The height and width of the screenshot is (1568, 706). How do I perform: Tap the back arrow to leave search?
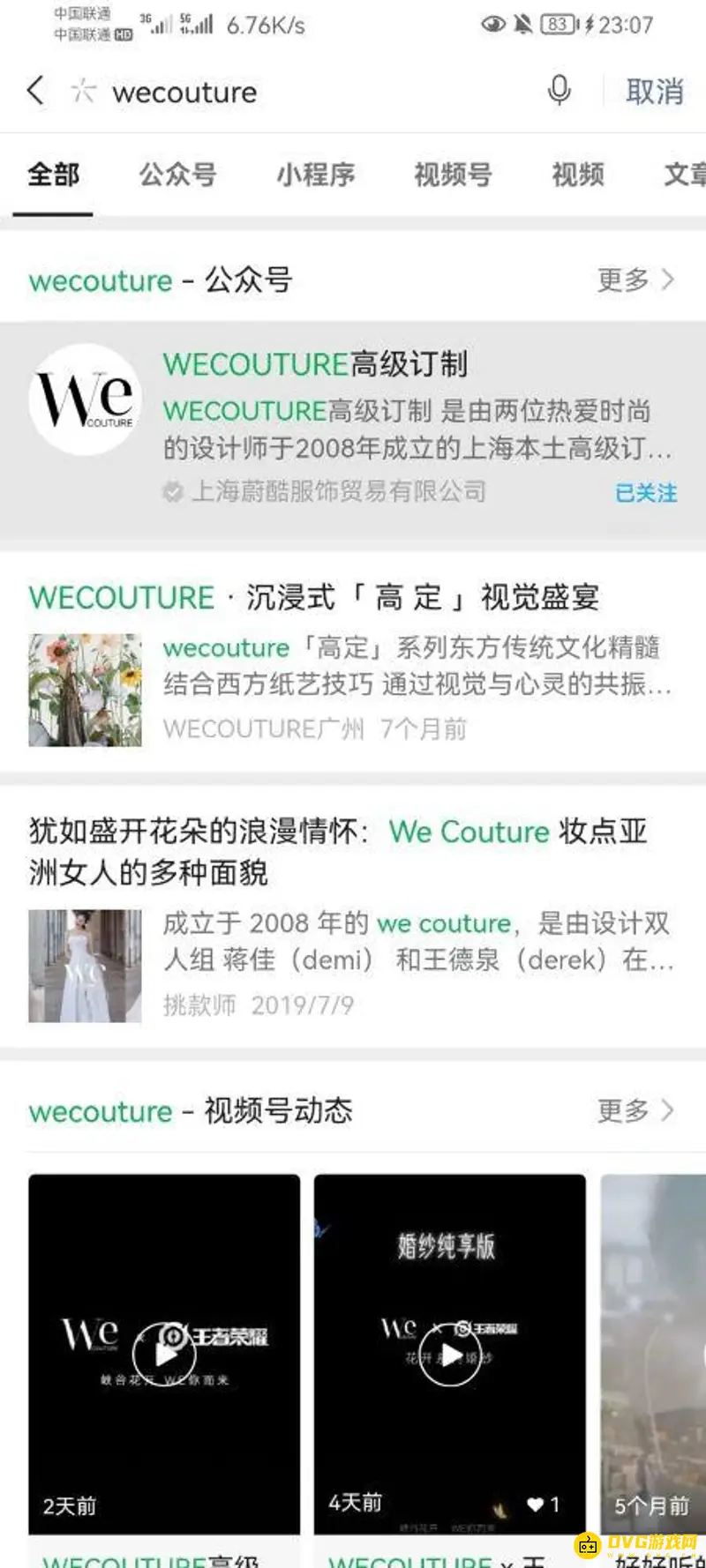pos(35,91)
